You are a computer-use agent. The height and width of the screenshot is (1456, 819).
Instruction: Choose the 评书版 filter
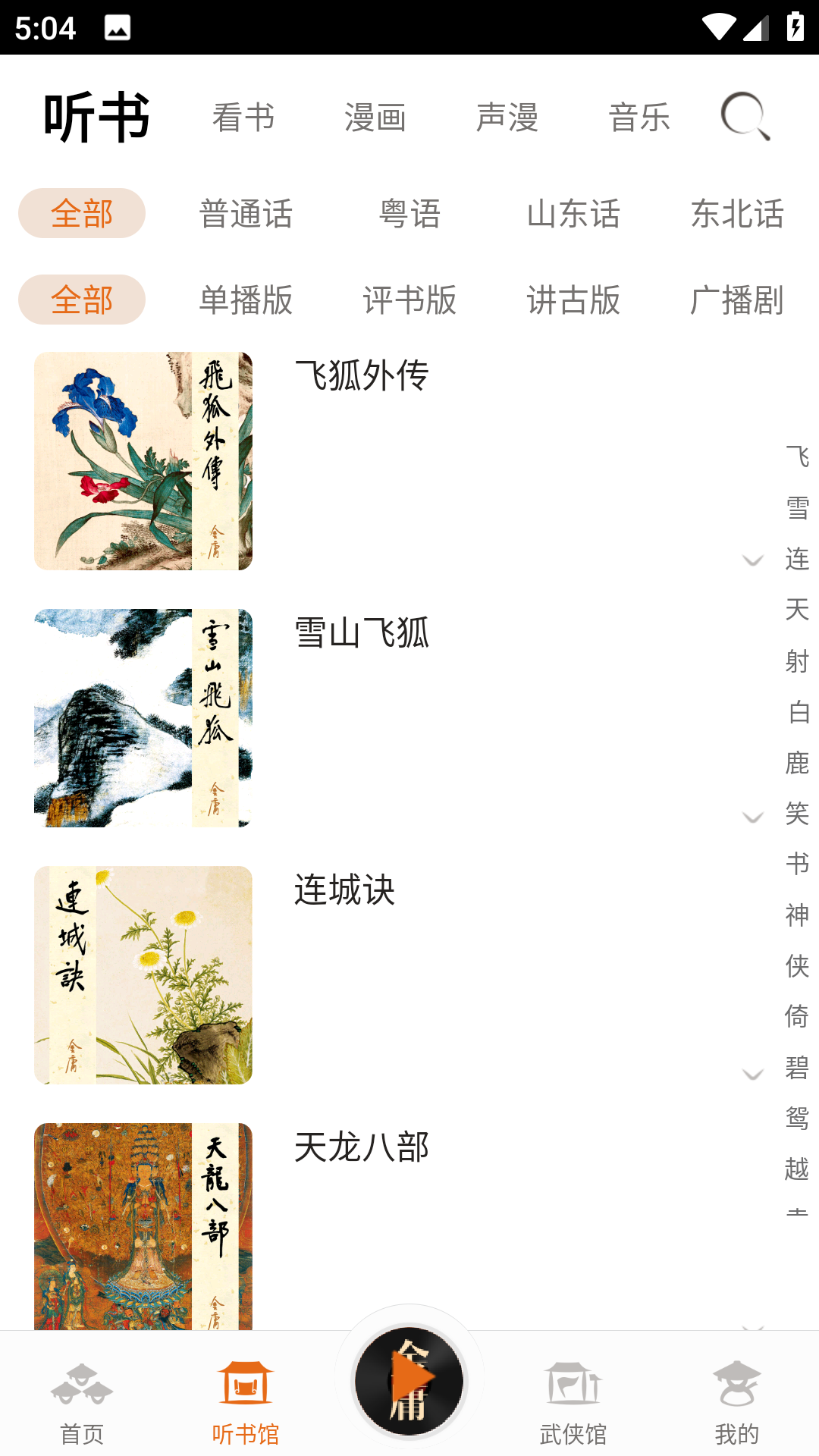(409, 300)
